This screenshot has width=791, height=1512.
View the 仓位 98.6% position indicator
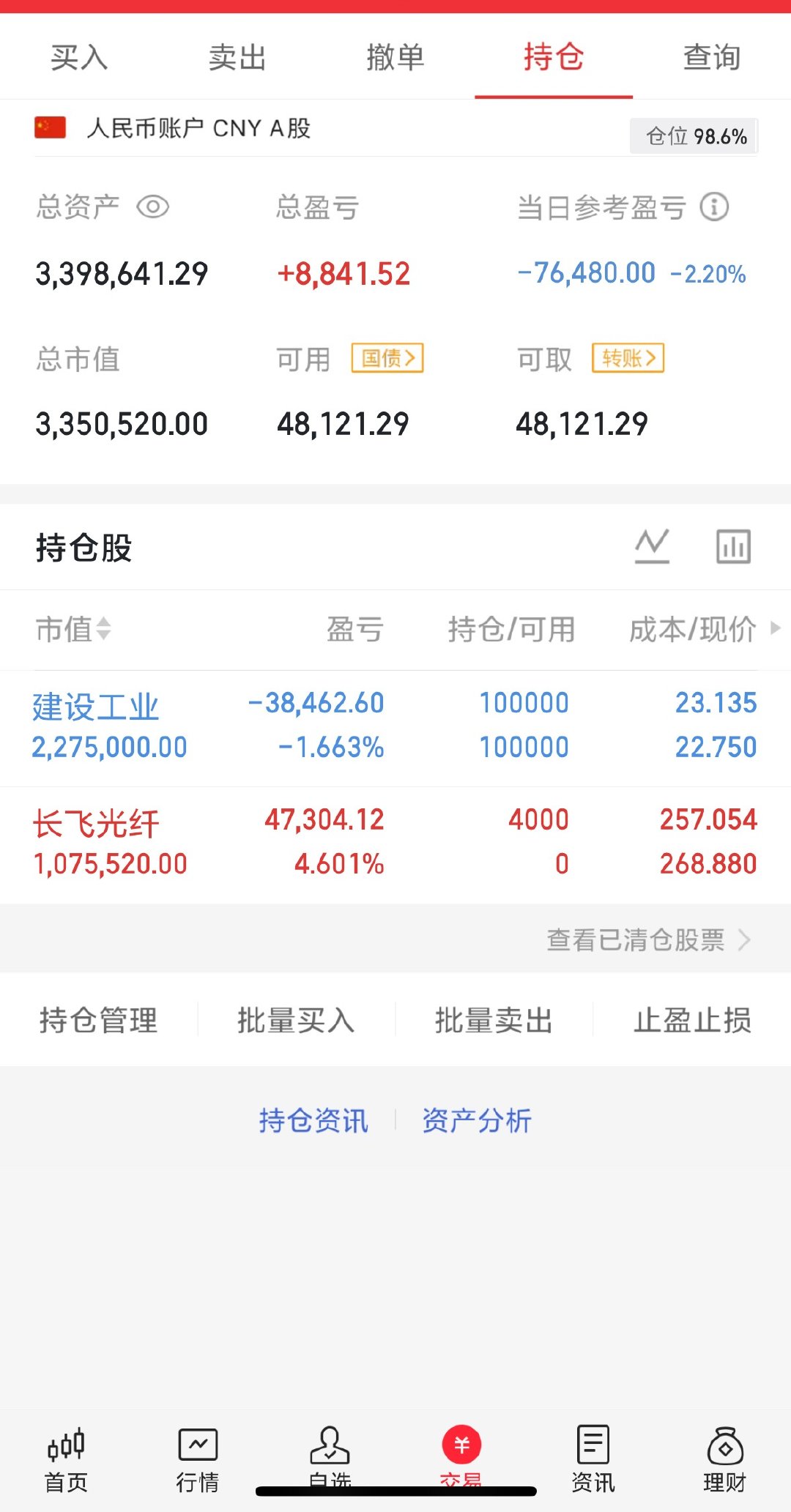[694, 136]
